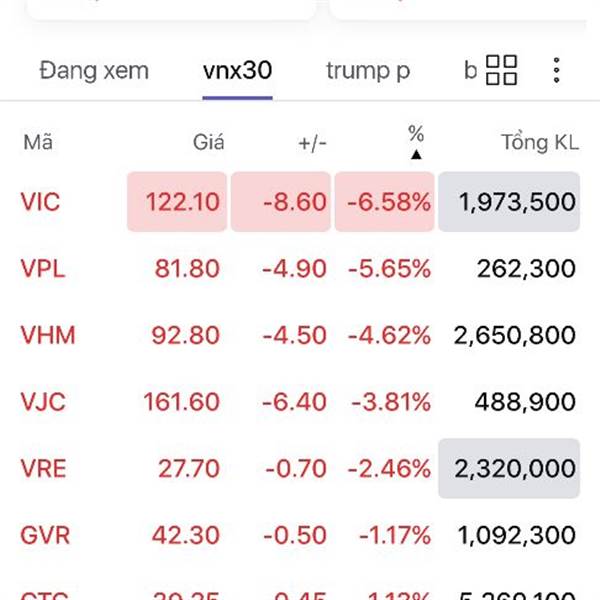
Task: Switch to the Đang xem watchlist tab
Action: [x=93, y=71]
